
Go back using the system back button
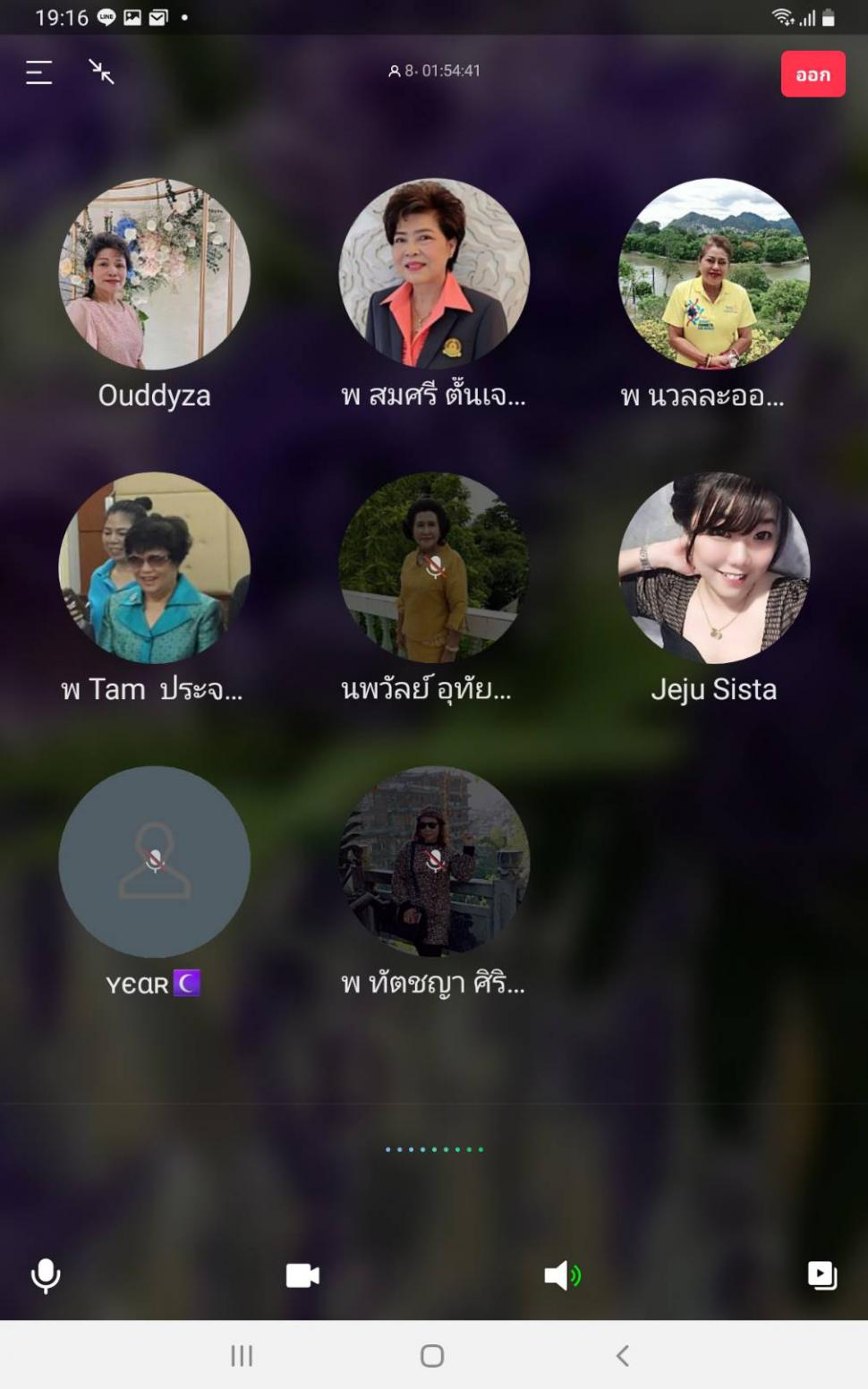click(623, 1356)
